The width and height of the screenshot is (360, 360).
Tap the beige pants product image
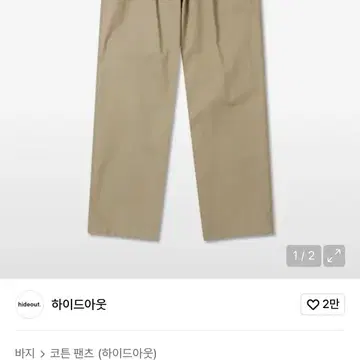tap(180, 120)
